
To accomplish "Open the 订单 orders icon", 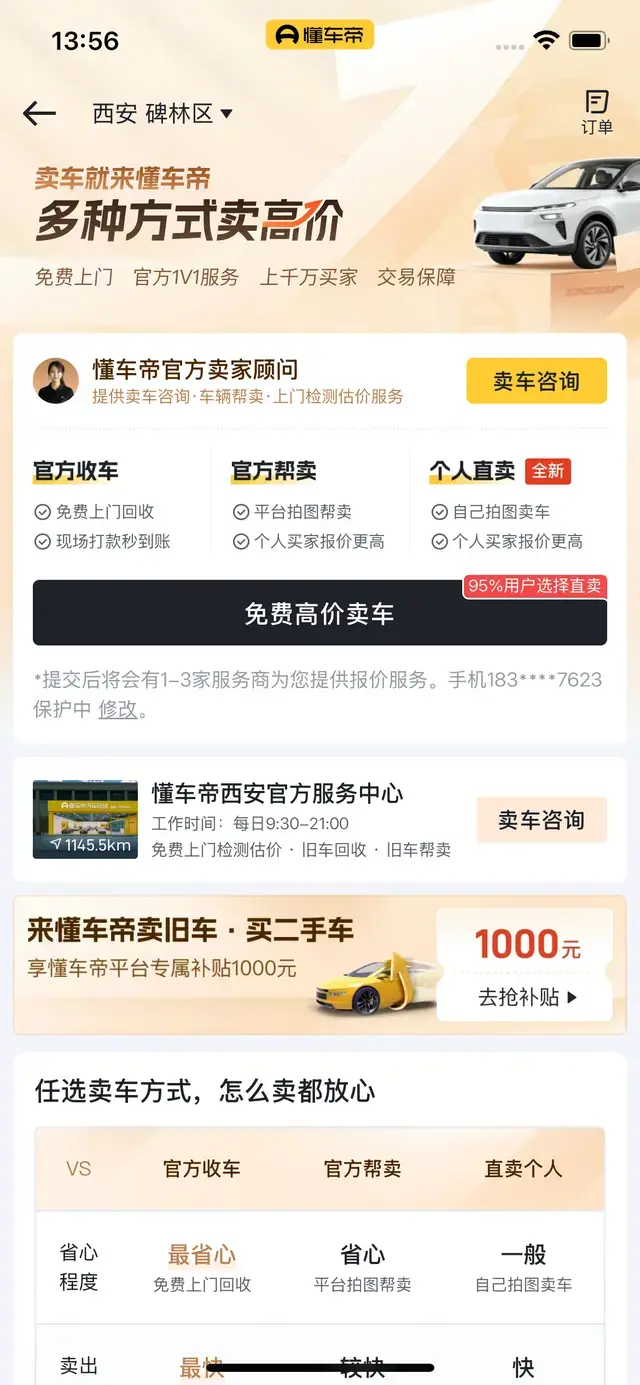I will (x=597, y=111).
